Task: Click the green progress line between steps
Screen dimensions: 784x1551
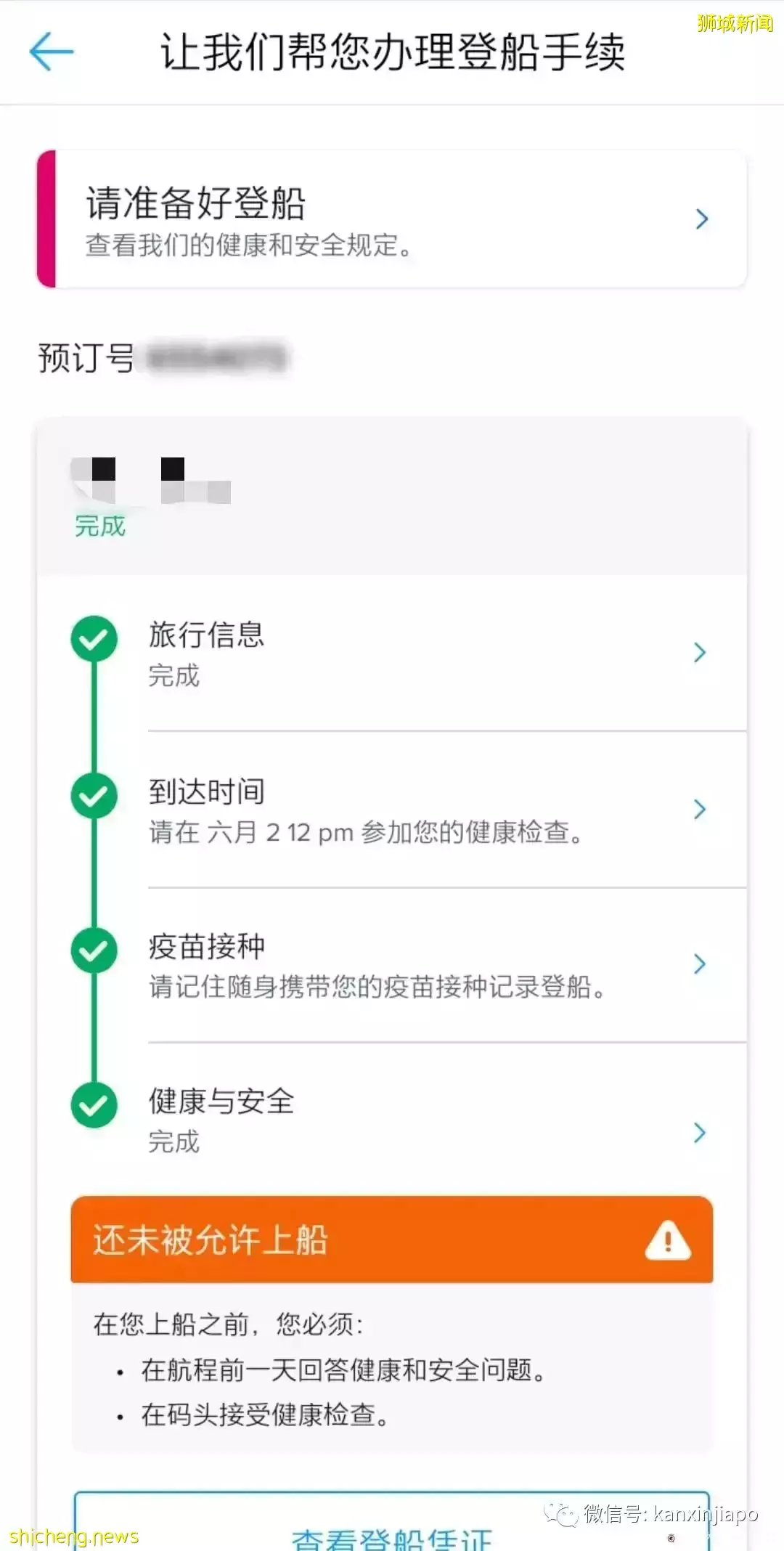Action: 94,719
